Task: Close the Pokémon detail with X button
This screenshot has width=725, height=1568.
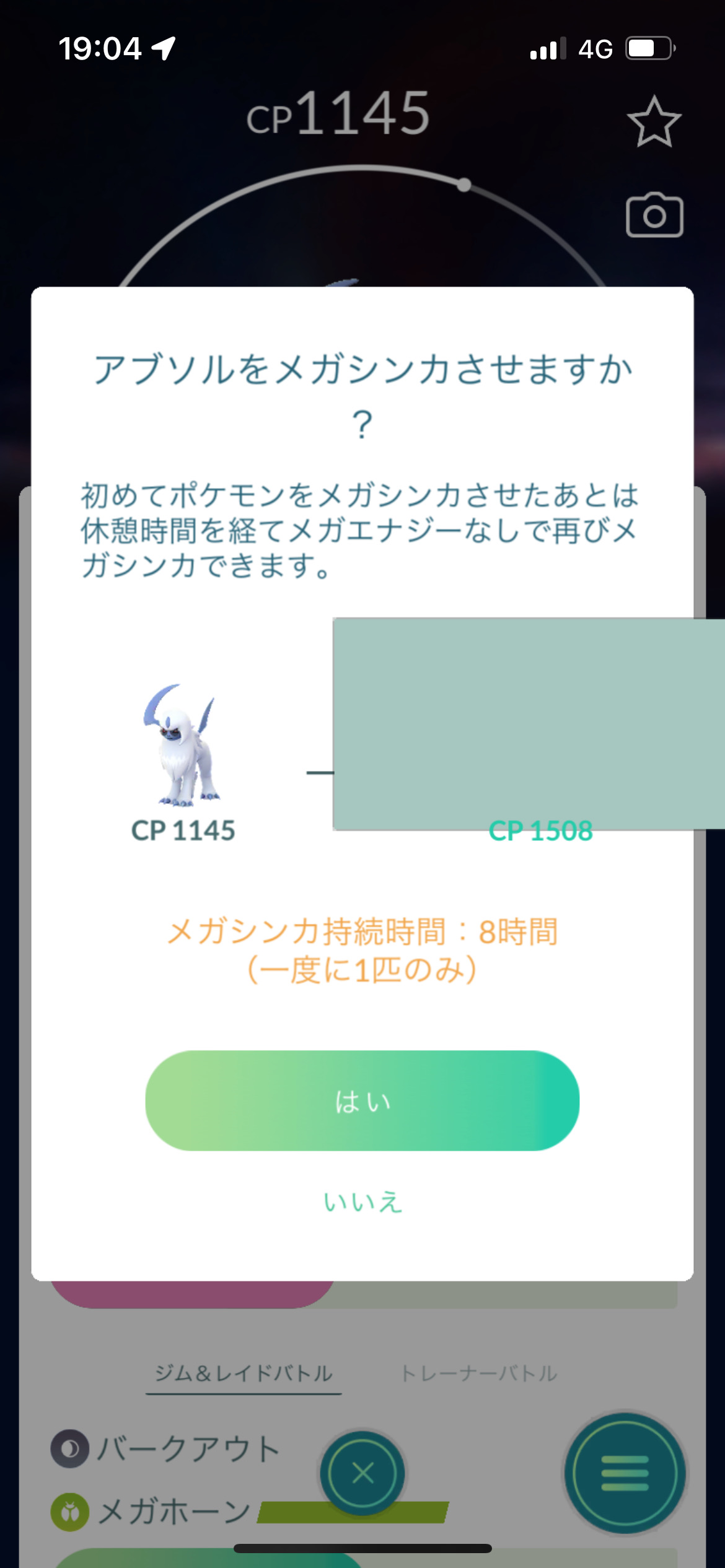Action: click(362, 1473)
